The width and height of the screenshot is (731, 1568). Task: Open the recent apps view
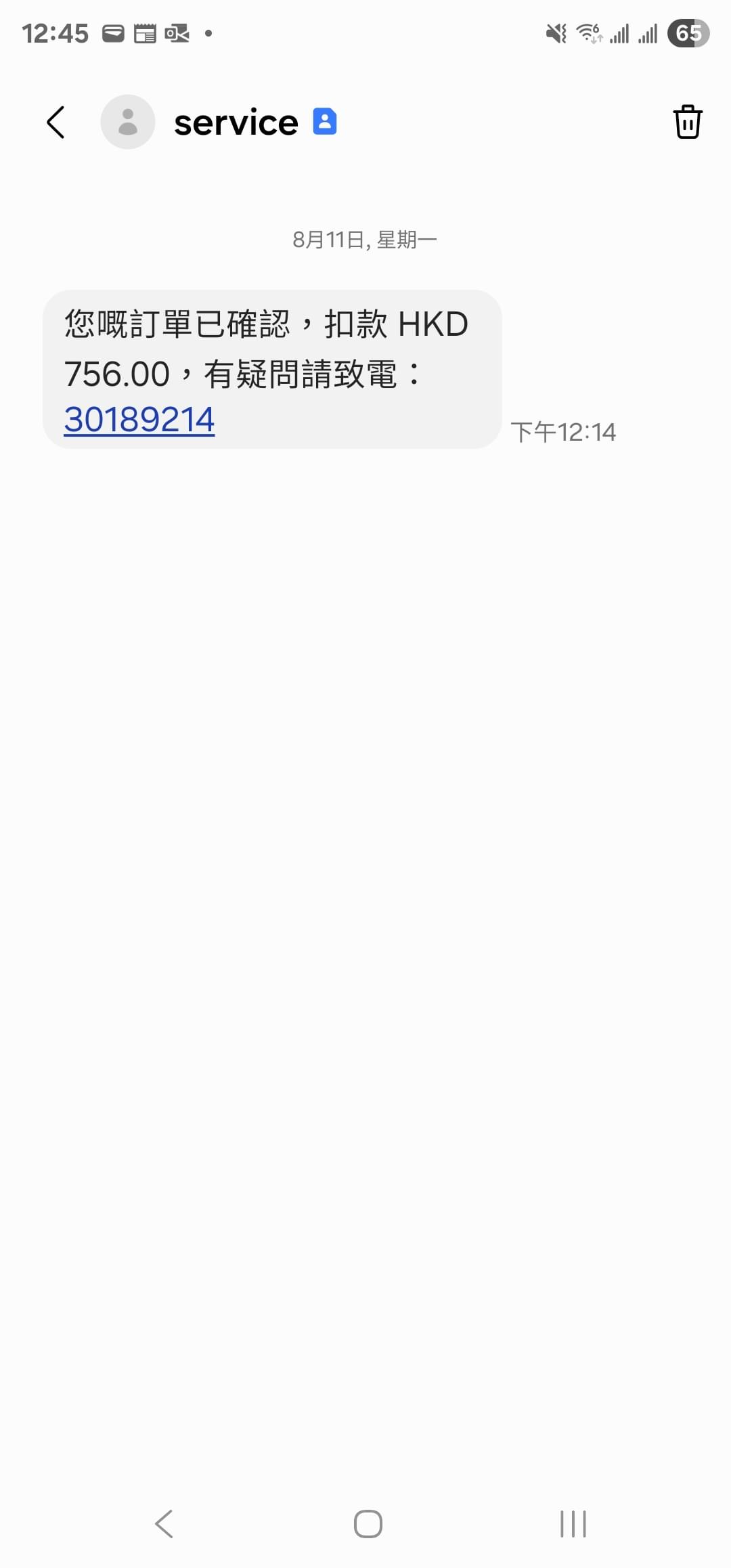click(573, 1524)
